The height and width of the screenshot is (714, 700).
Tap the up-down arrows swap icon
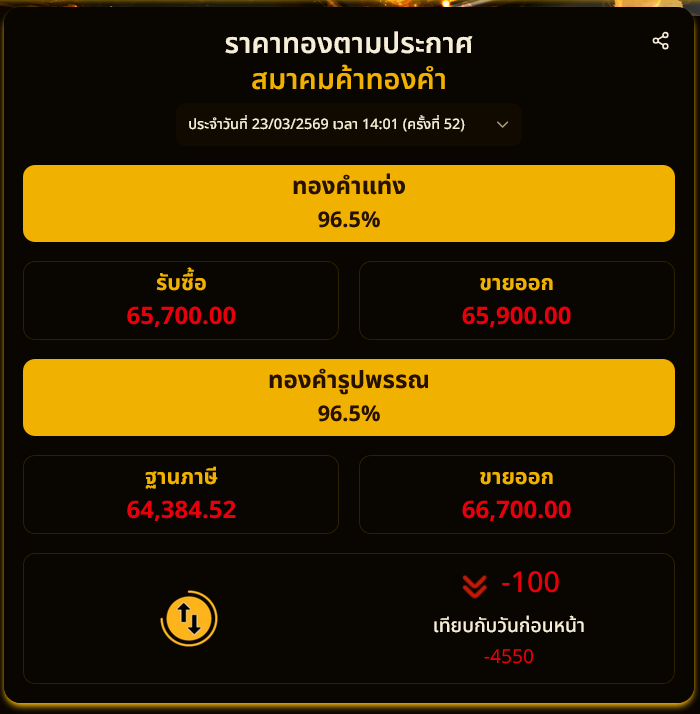click(x=189, y=618)
